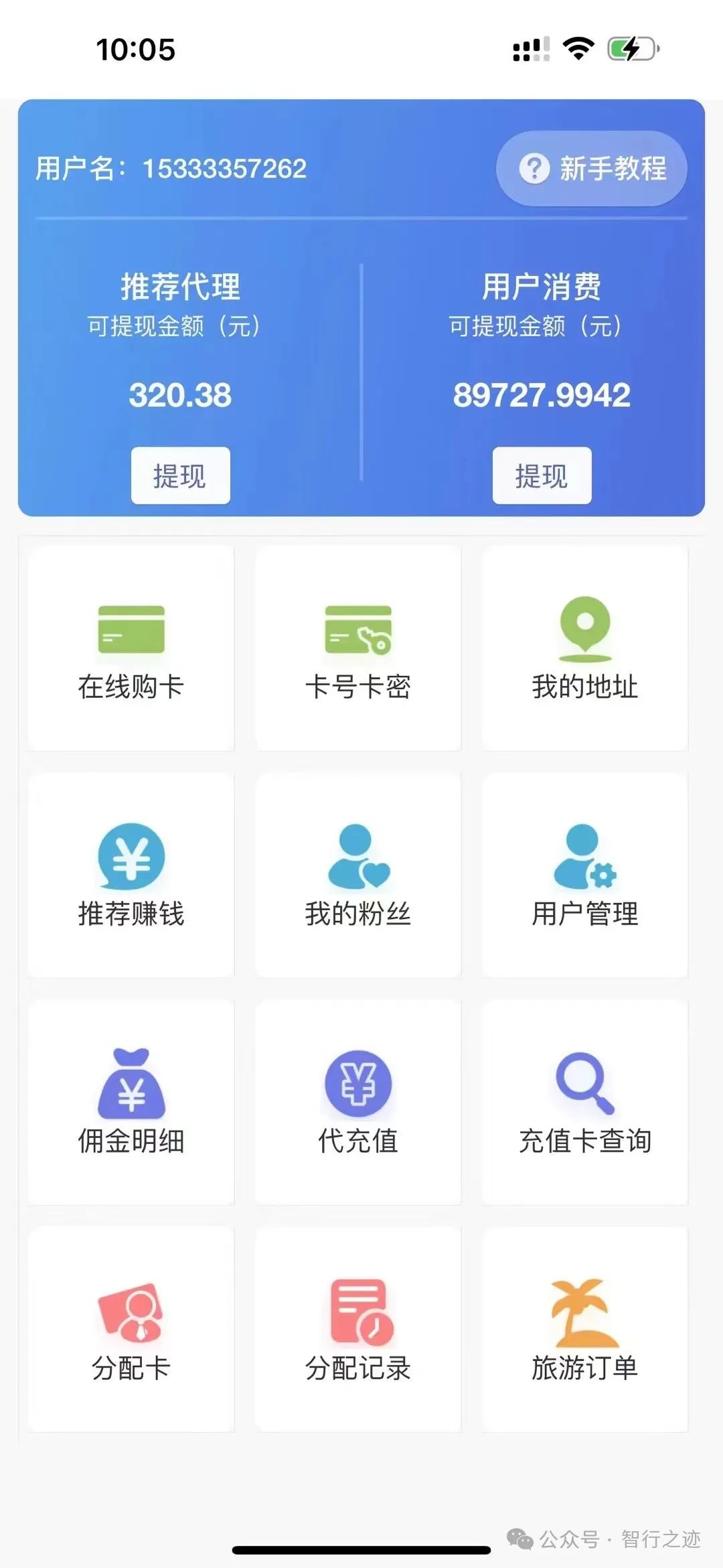Withdraw the 用户消费 balance of 89727.9942
Image resolution: width=723 pixels, height=1568 pixels.
tap(542, 476)
